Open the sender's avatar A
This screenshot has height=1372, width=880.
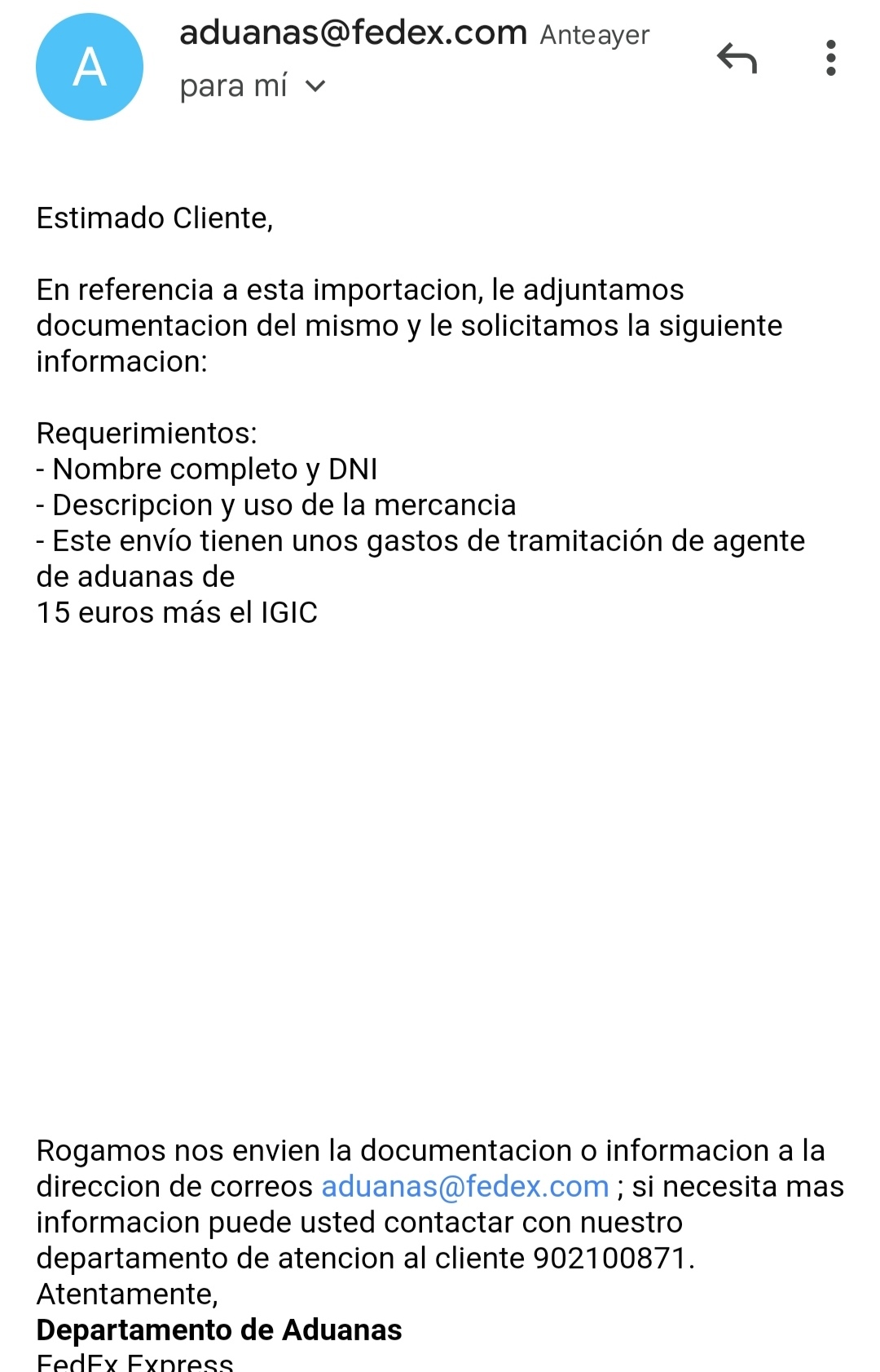pyautogui.click(x=90, y=67)
